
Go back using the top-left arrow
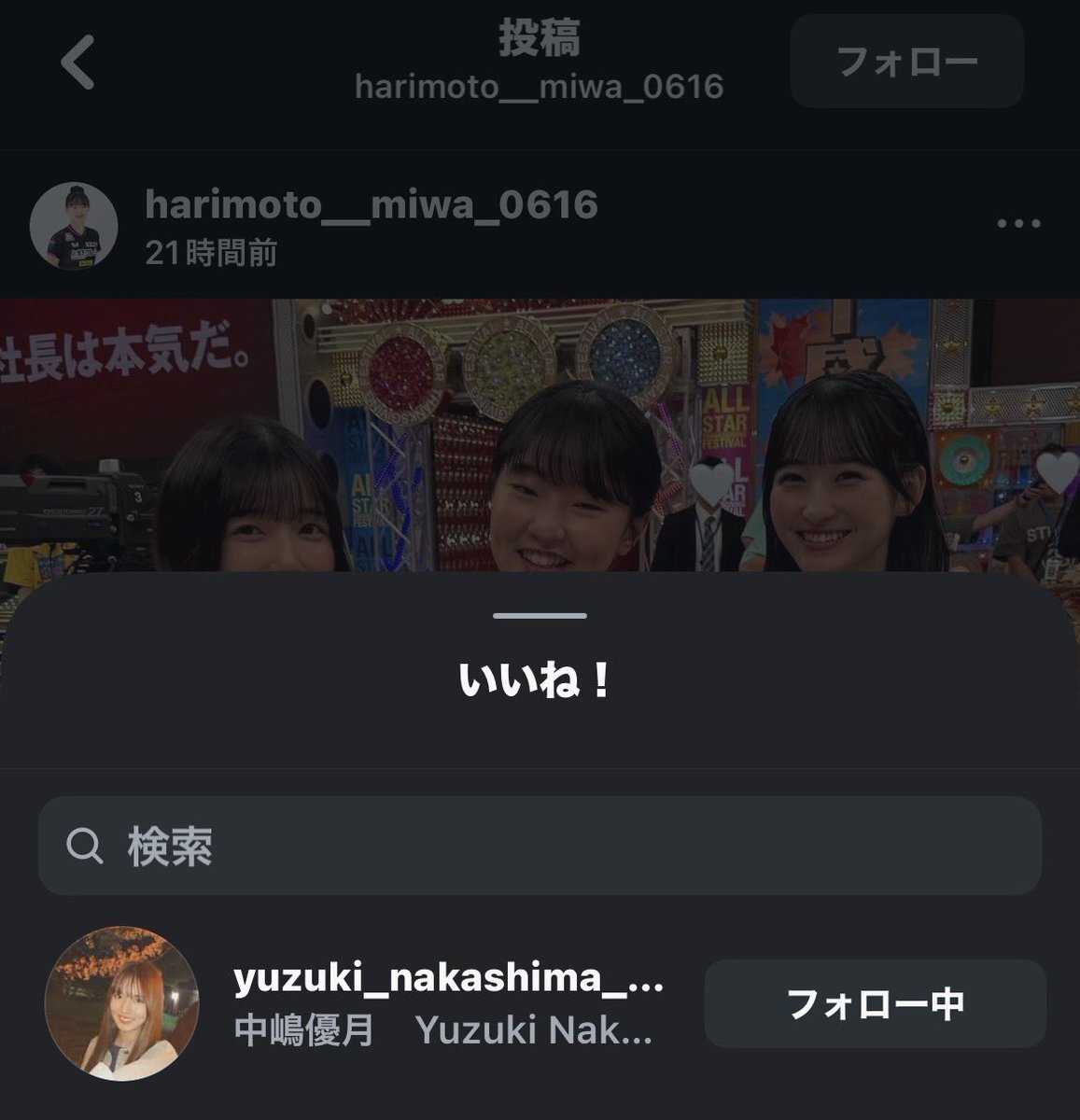[78, 63]
